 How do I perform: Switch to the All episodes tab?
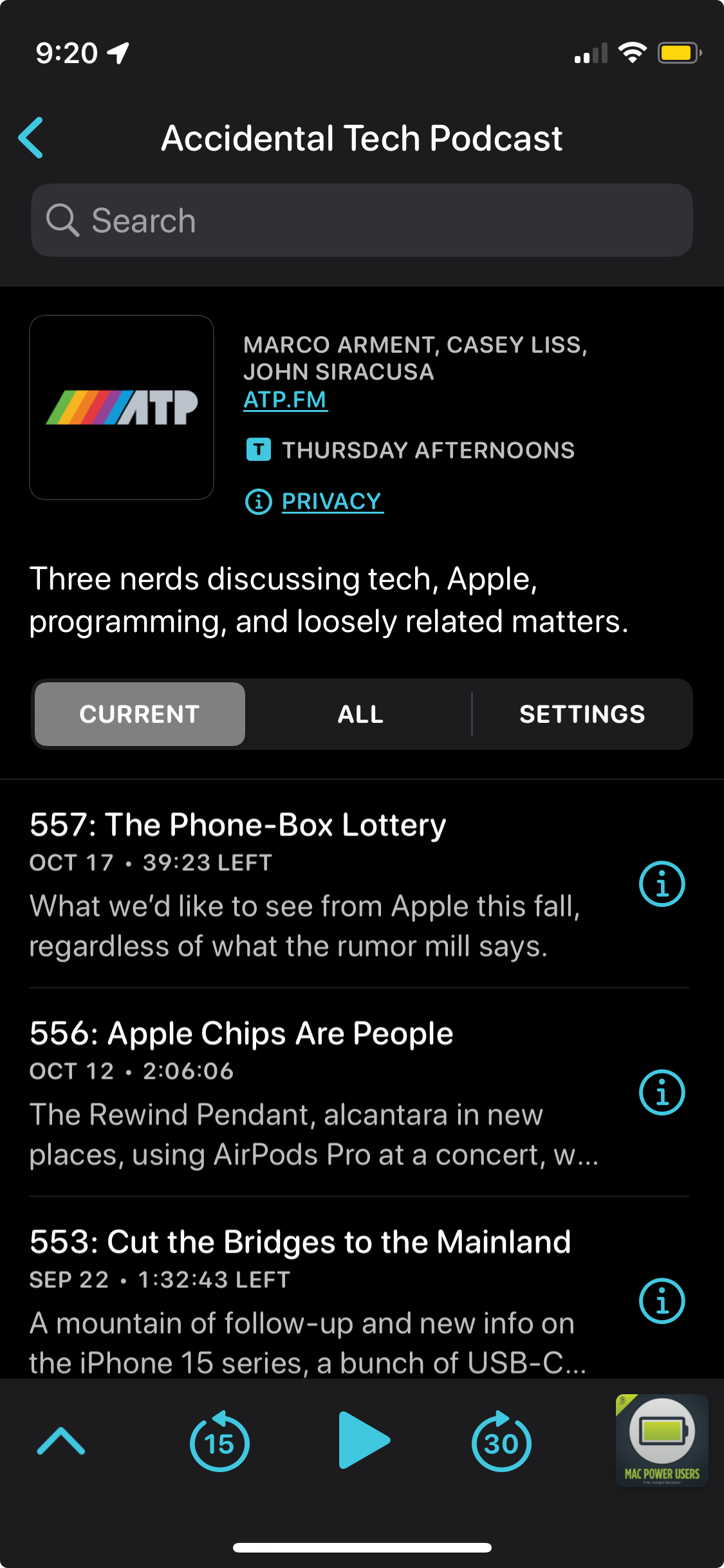(x=360, y=714)
